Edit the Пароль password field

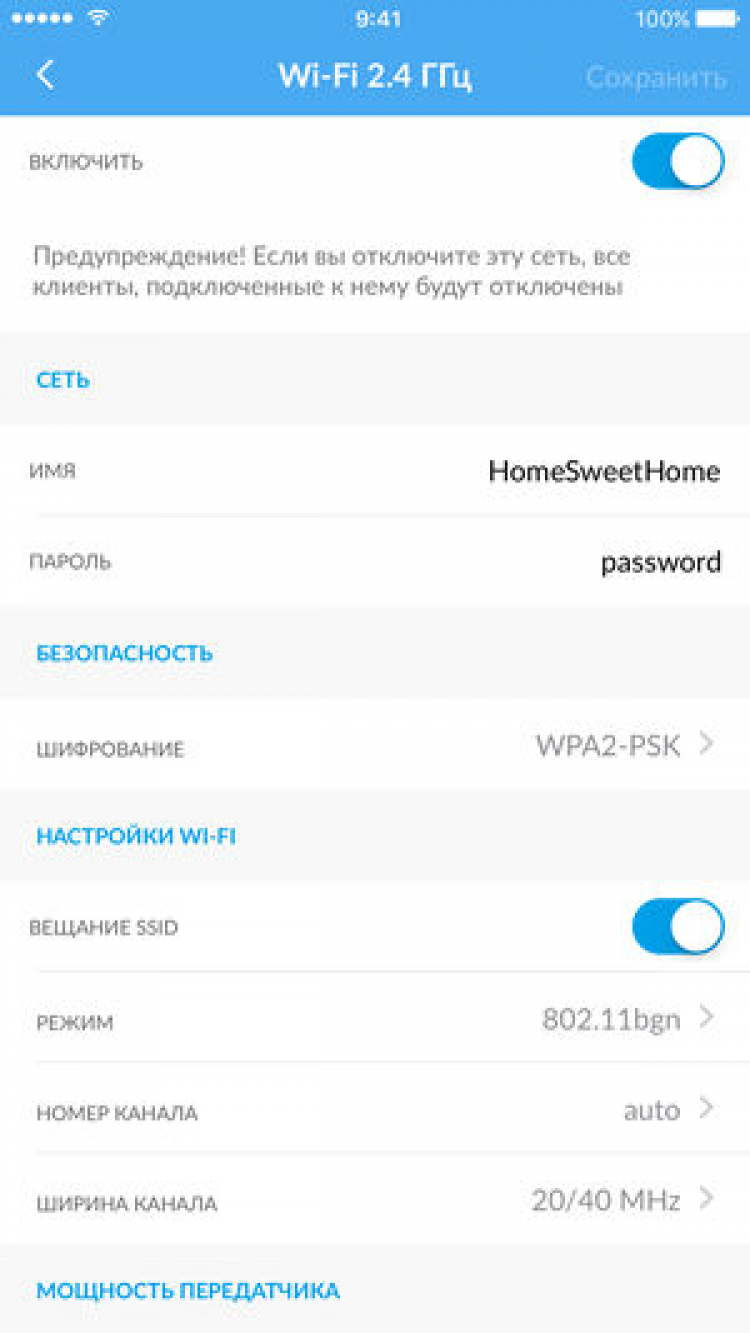pos(660,562)
